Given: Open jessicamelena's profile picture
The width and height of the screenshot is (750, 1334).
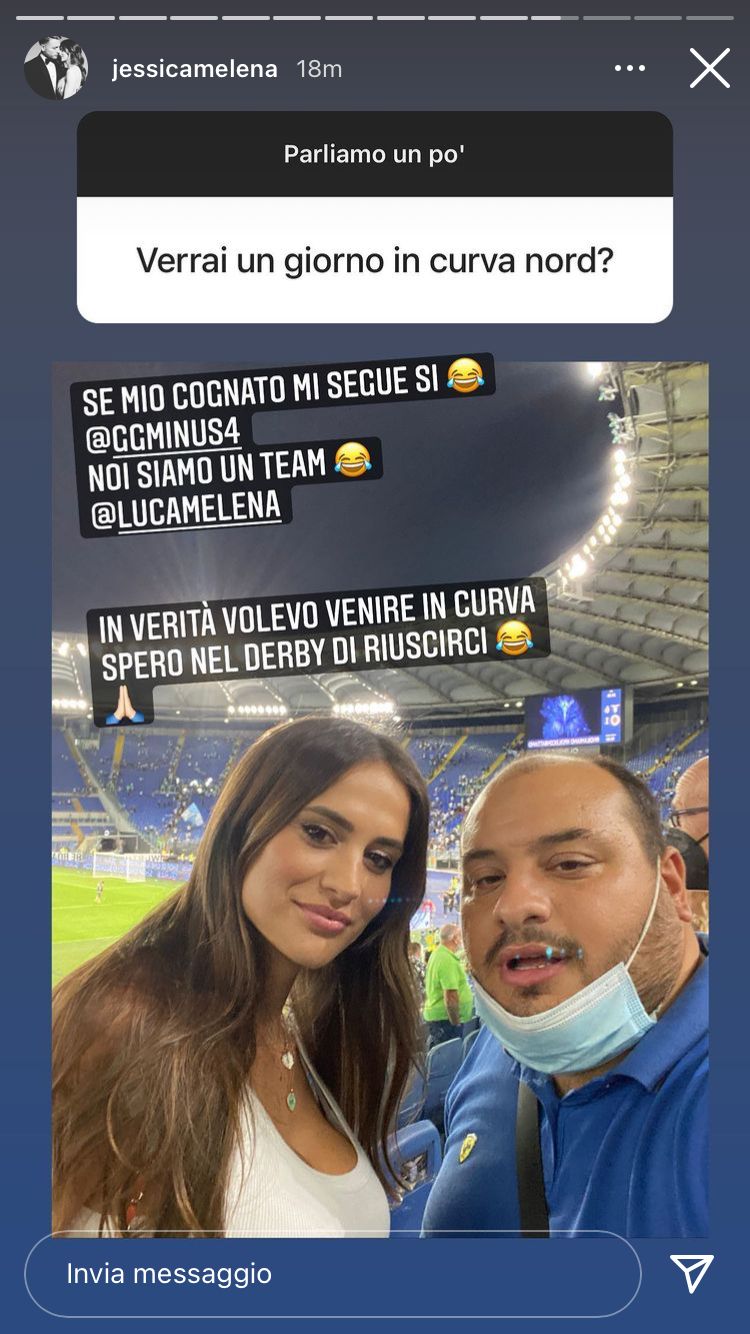Looking at the screenshot, I should click(x=55, y=68).
